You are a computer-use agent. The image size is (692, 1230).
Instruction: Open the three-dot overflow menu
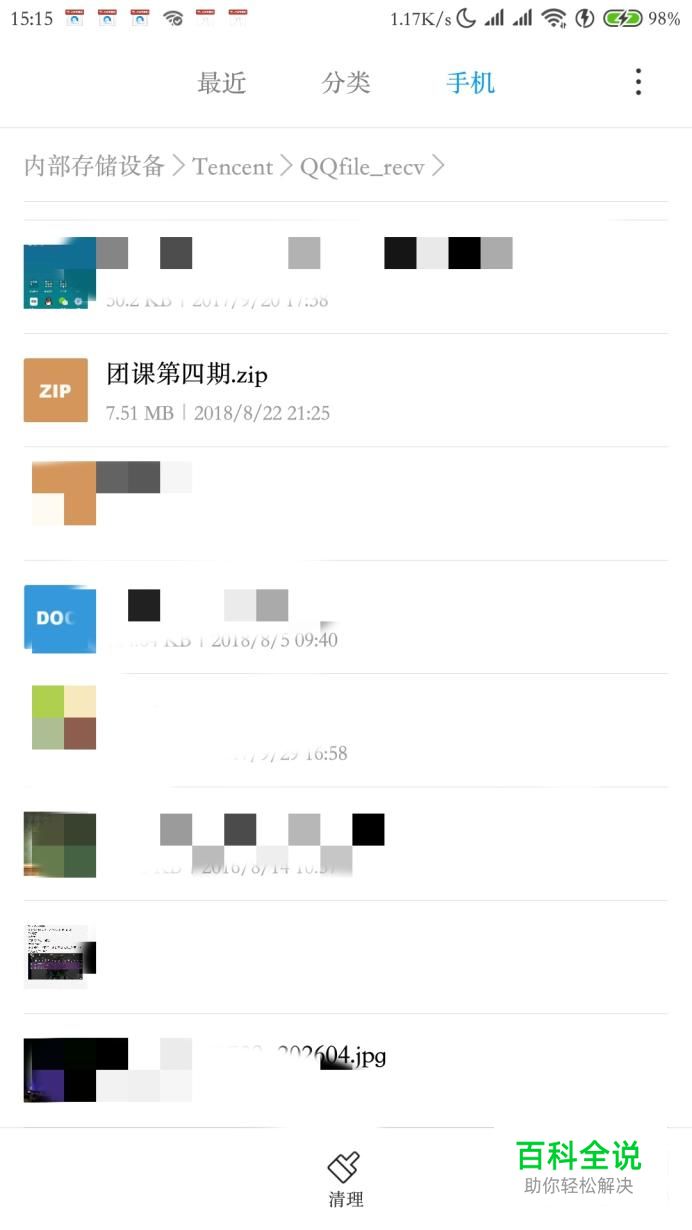[638, 82]
